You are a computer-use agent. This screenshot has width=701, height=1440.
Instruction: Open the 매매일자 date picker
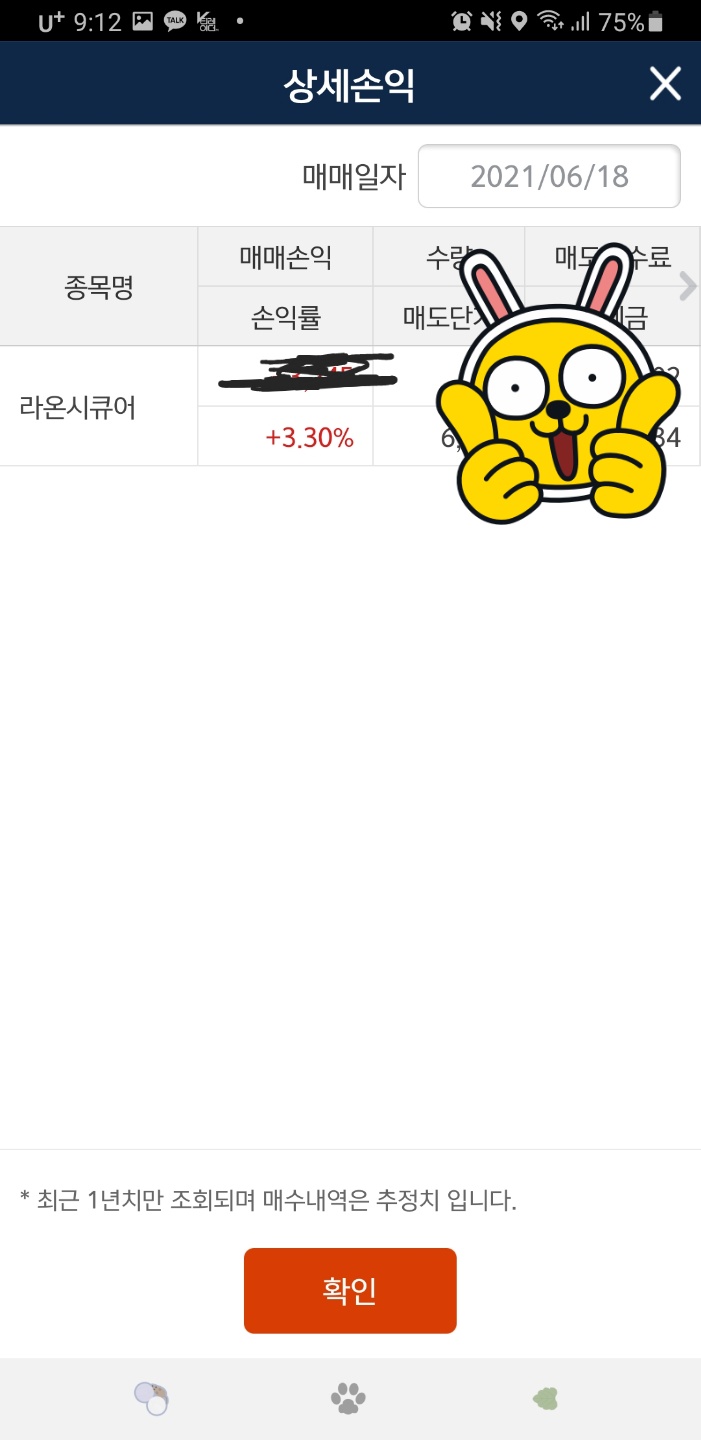(549, 177)
